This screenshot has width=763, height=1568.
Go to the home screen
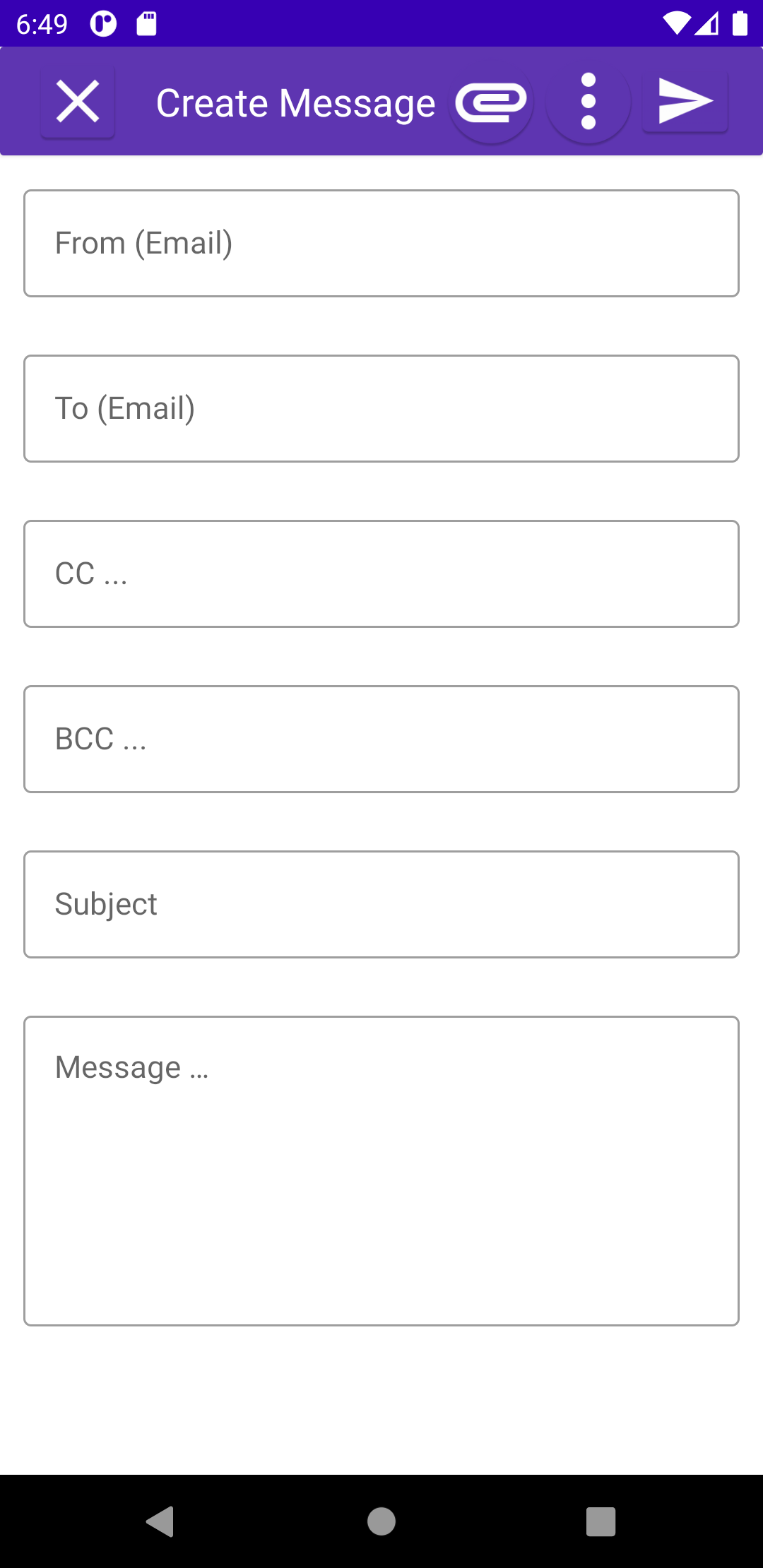pos(381,1521)
